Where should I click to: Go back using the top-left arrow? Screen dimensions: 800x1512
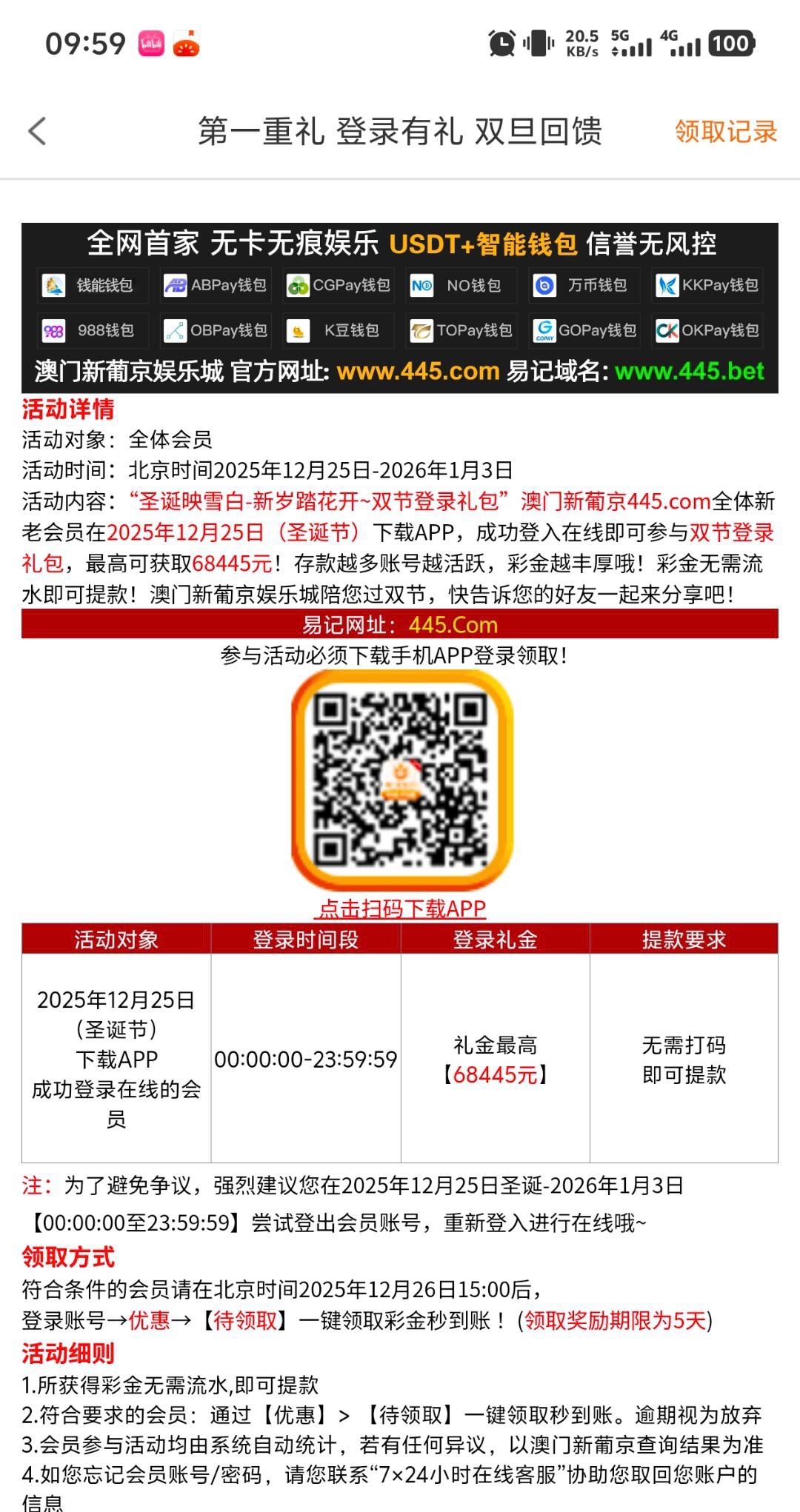(x=37, y=132)
